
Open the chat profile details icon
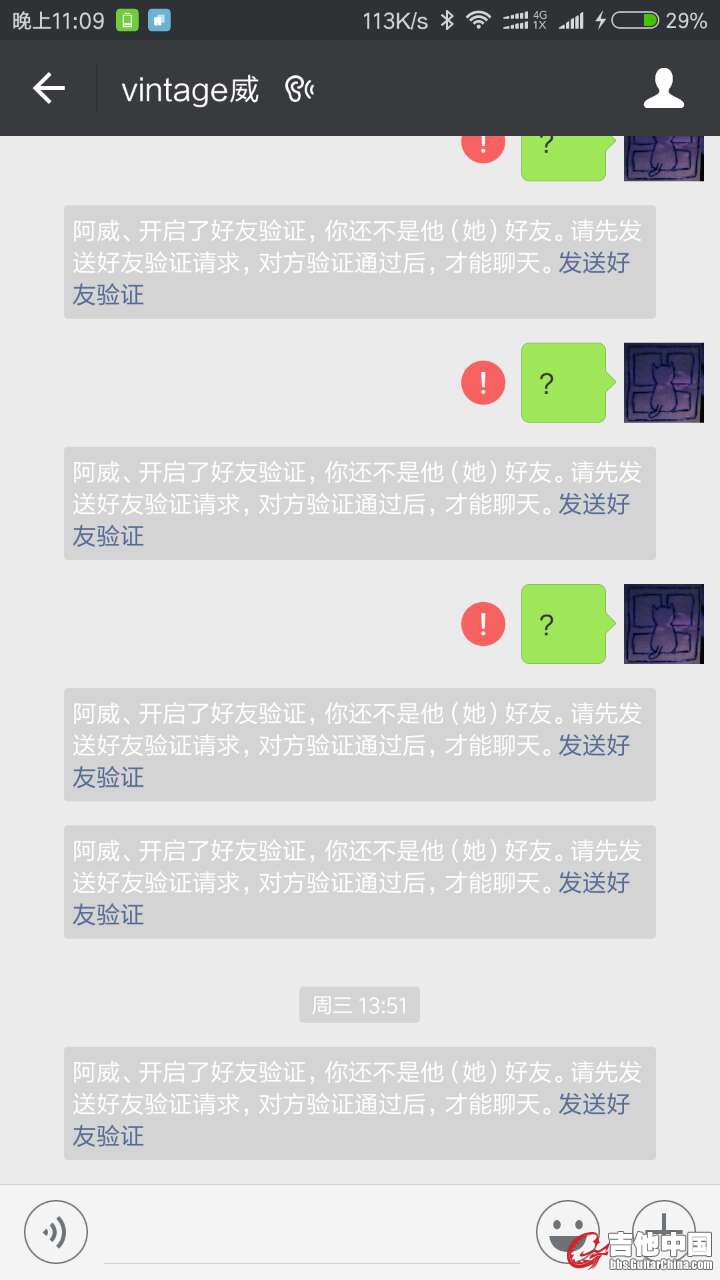click(663, 89)
